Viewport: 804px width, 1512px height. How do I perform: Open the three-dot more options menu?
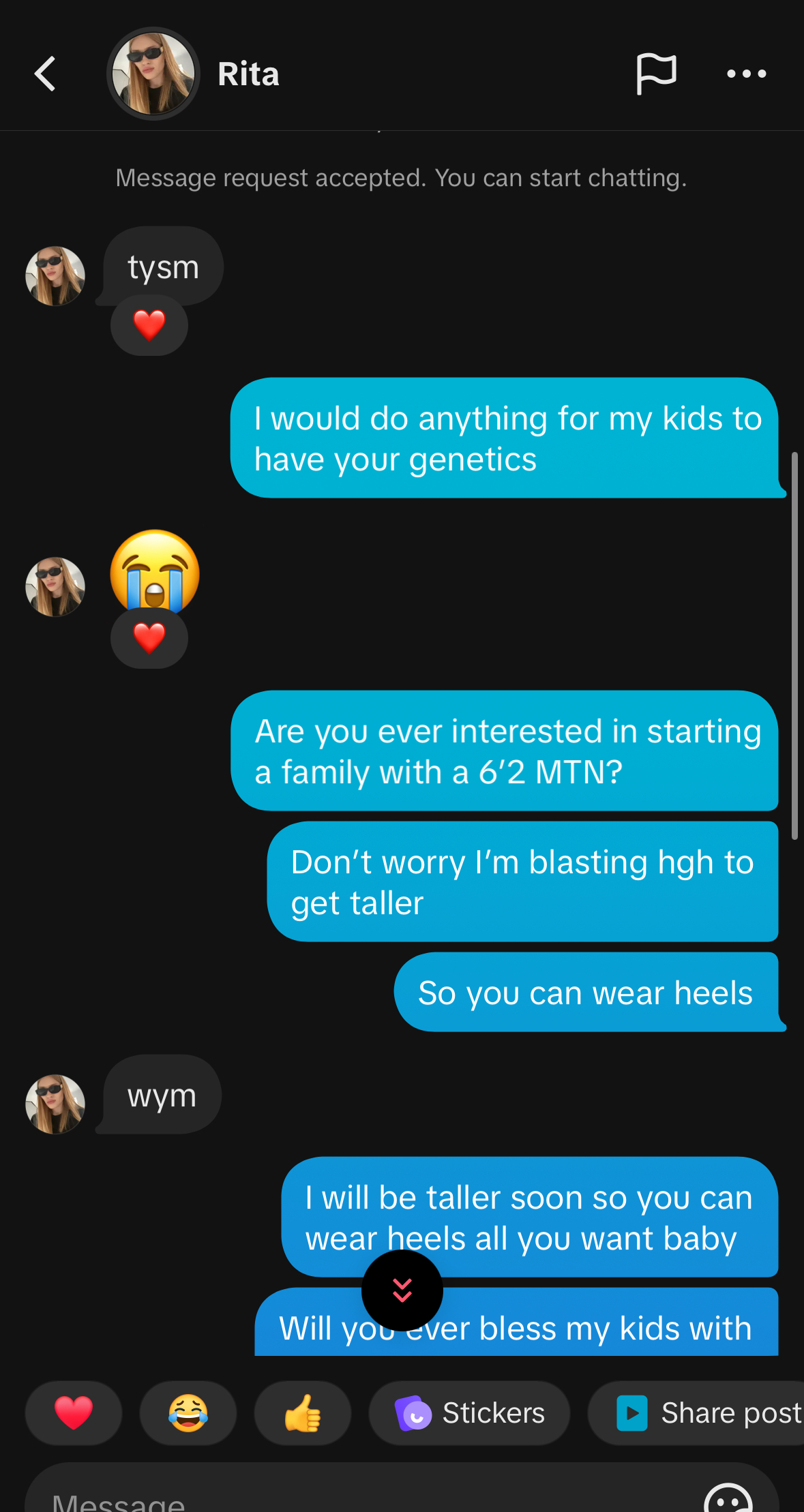746,74
